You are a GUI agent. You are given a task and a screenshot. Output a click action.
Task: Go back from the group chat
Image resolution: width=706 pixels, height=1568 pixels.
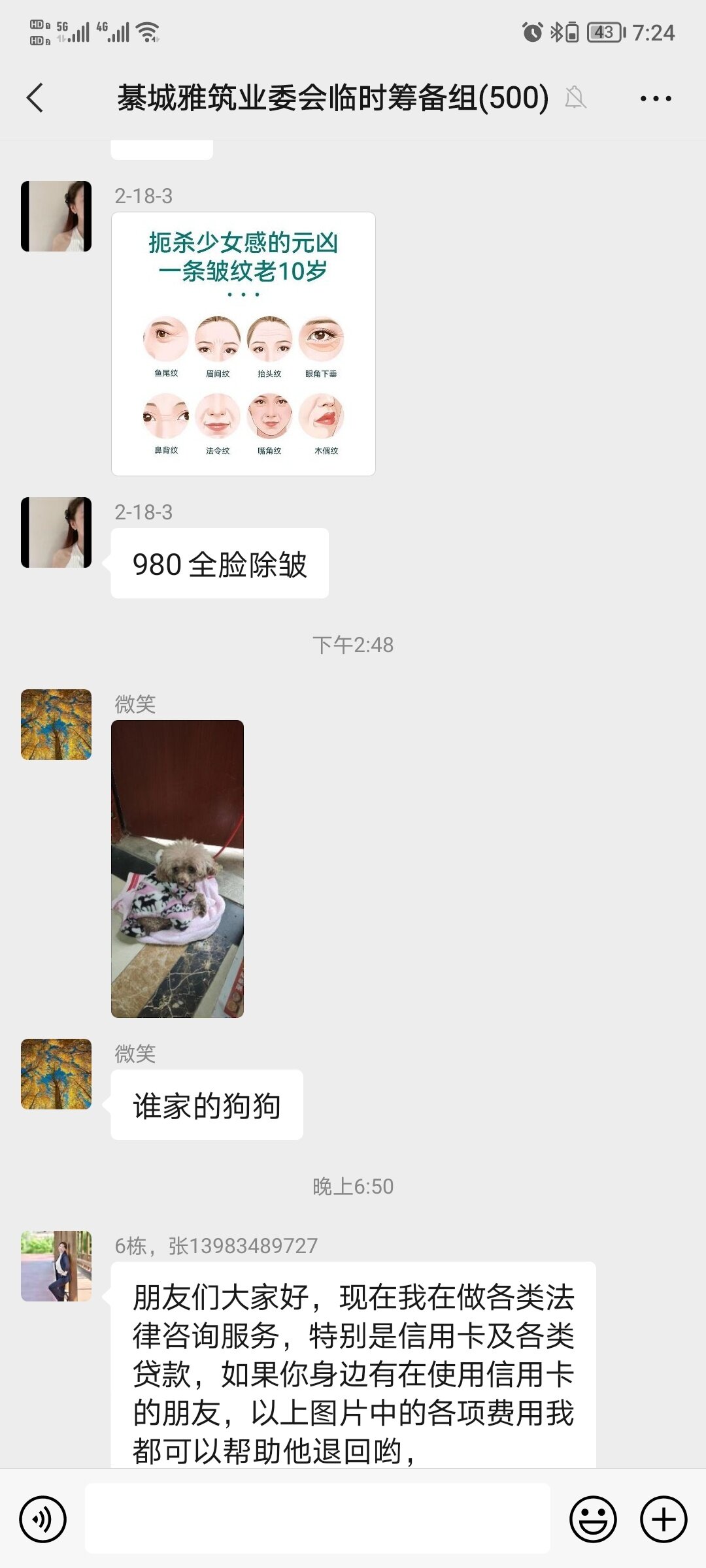[x=35, y=98]
